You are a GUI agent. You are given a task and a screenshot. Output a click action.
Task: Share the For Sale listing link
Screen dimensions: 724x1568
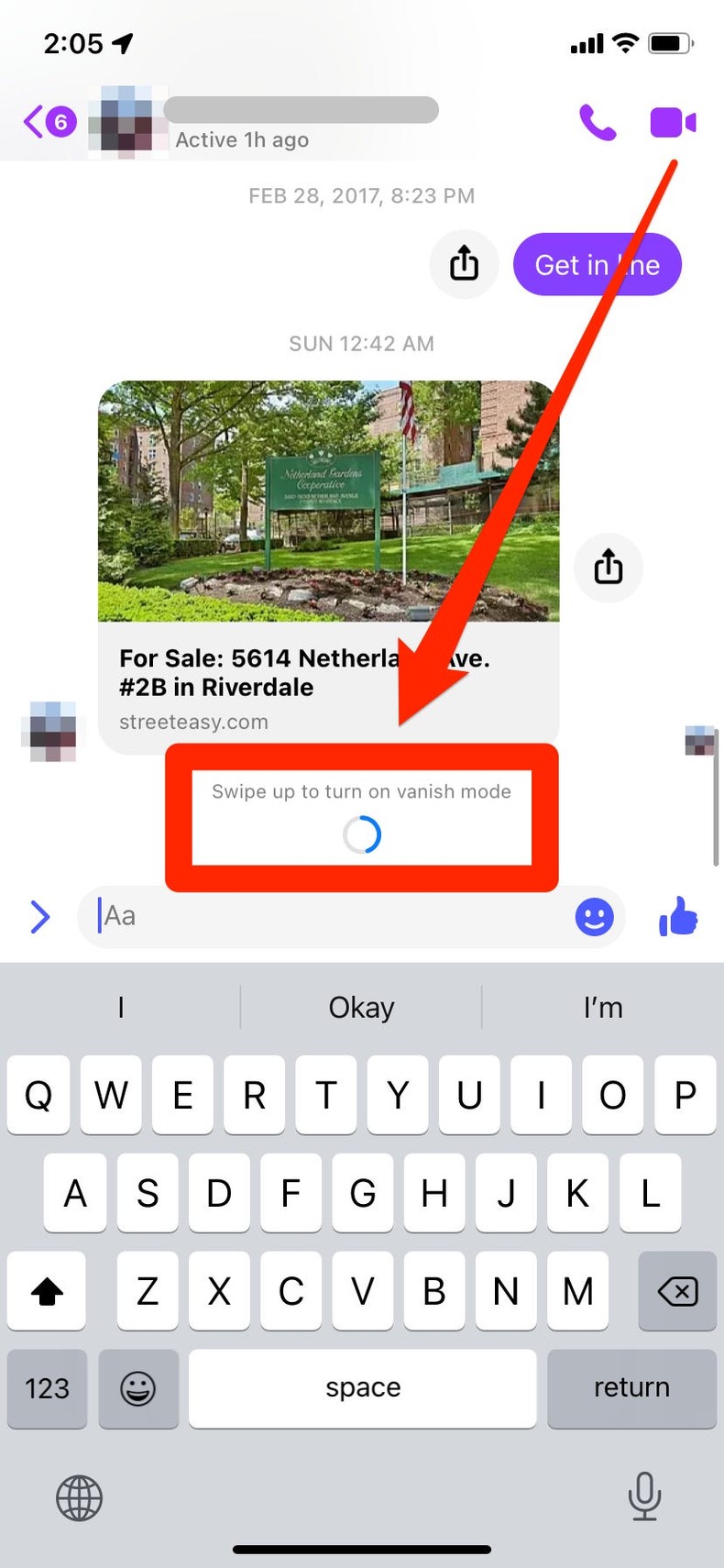[x=608, y=567]
